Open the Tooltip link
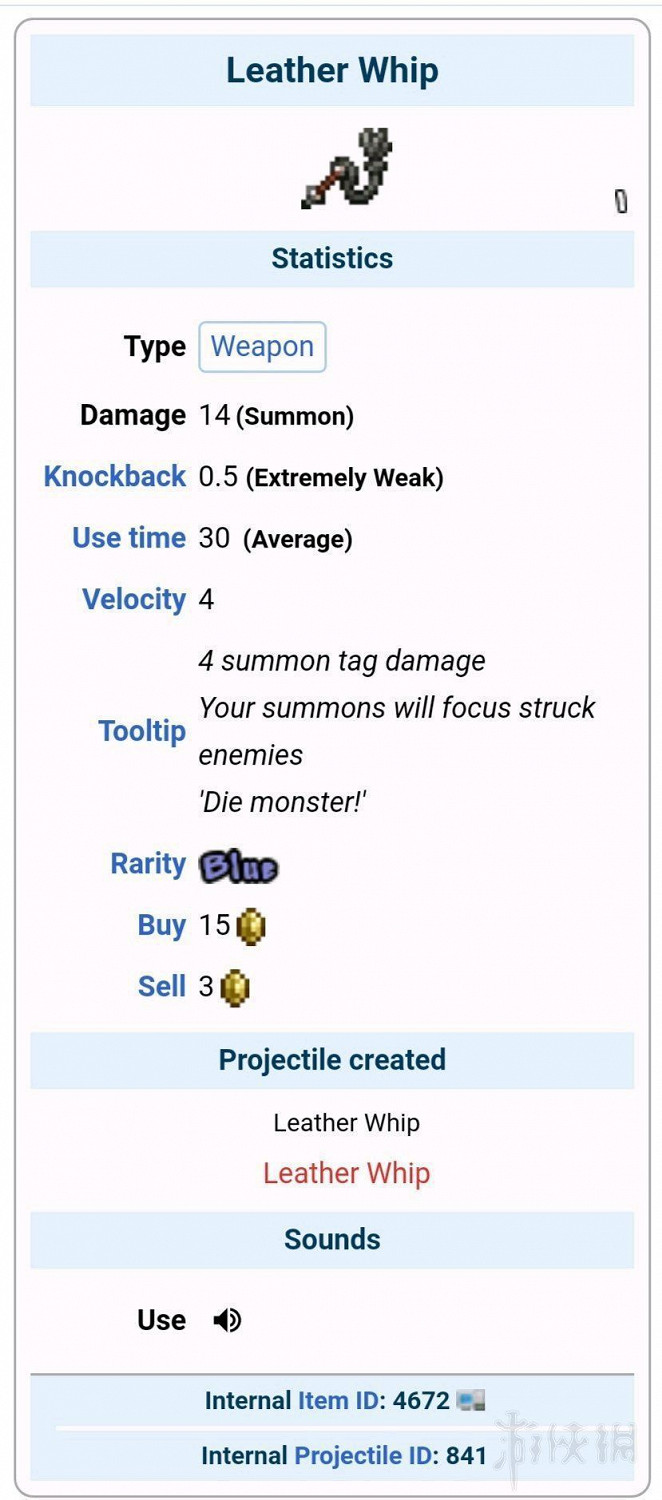 coord(142,731)
